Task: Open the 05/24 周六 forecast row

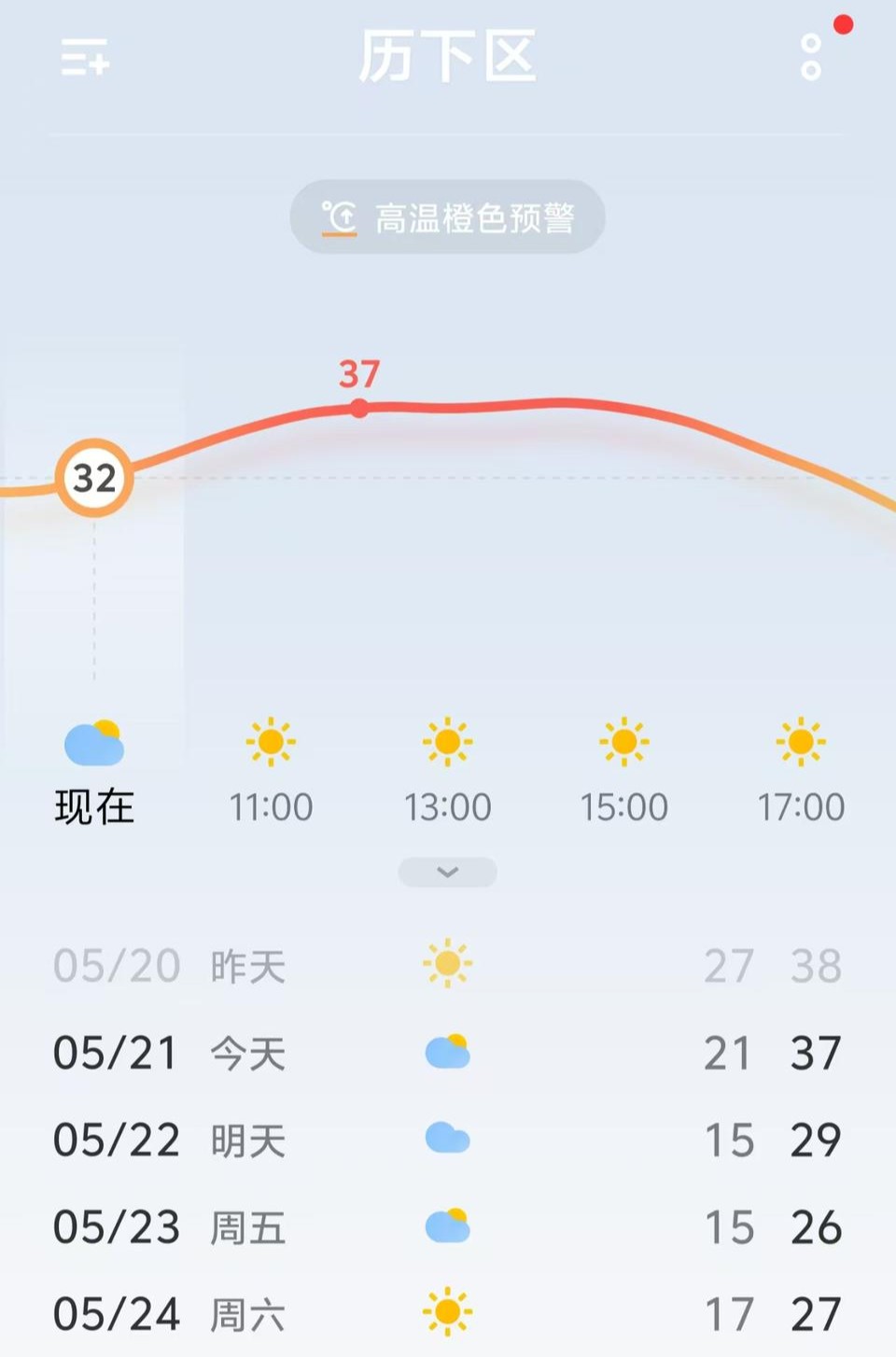Action: [448, 1314]
